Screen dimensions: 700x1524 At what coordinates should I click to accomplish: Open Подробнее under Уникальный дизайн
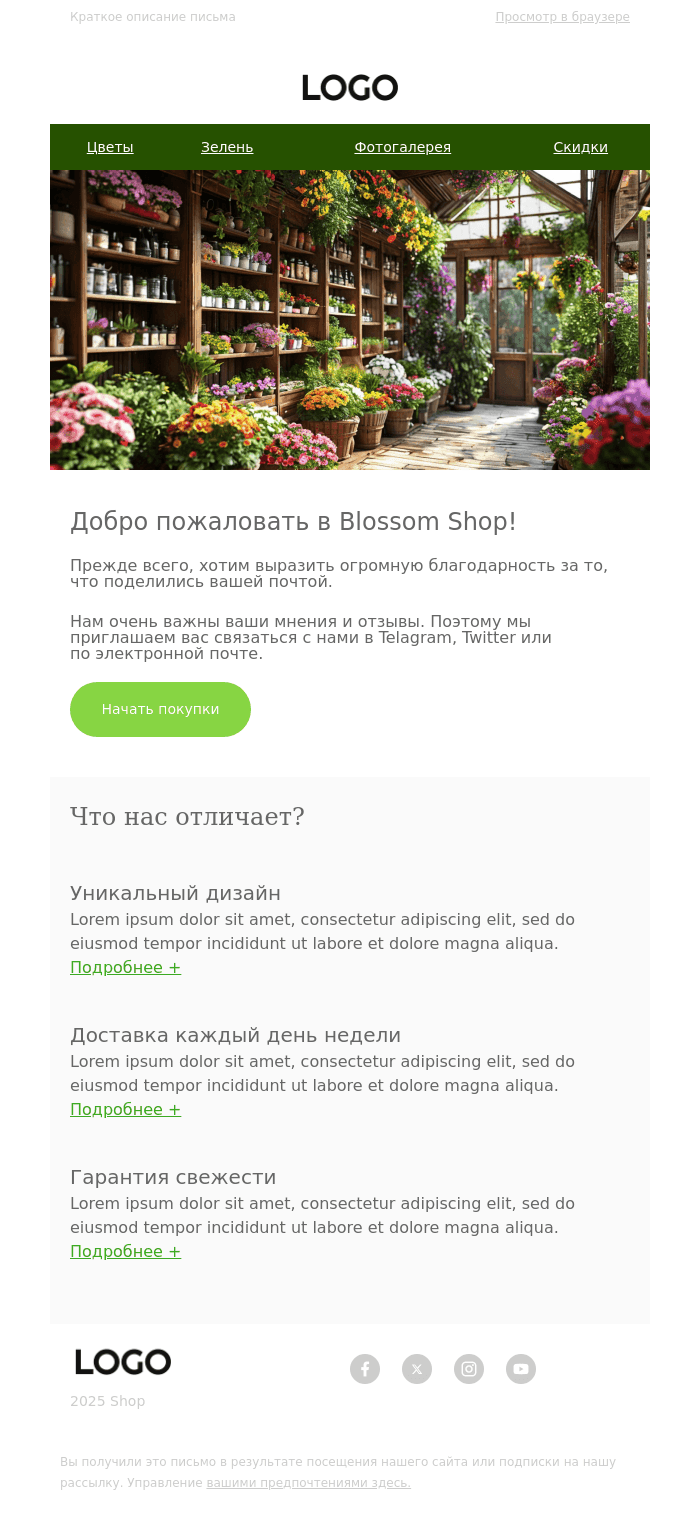125,967
